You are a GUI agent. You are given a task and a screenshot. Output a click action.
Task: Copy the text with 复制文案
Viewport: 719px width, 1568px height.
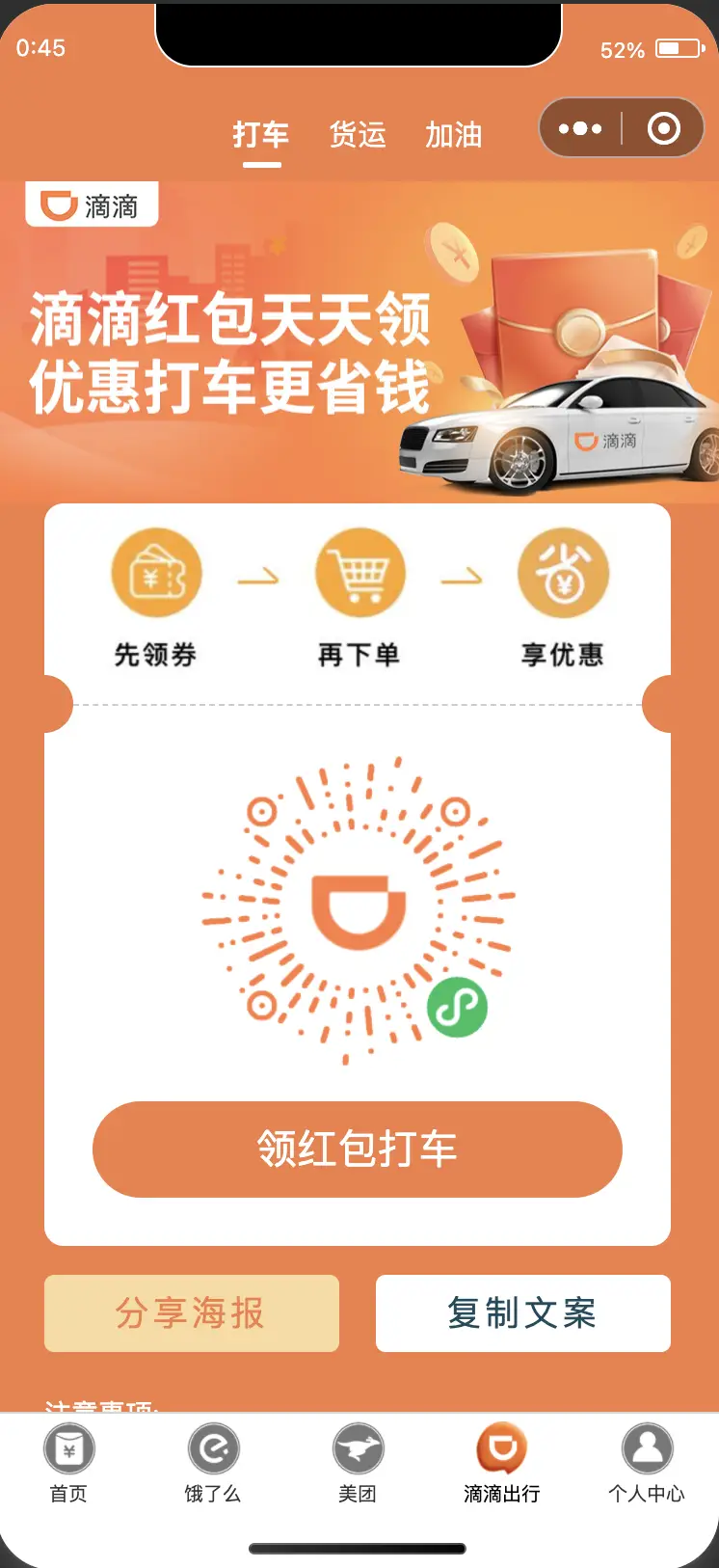click(522, 1313)
